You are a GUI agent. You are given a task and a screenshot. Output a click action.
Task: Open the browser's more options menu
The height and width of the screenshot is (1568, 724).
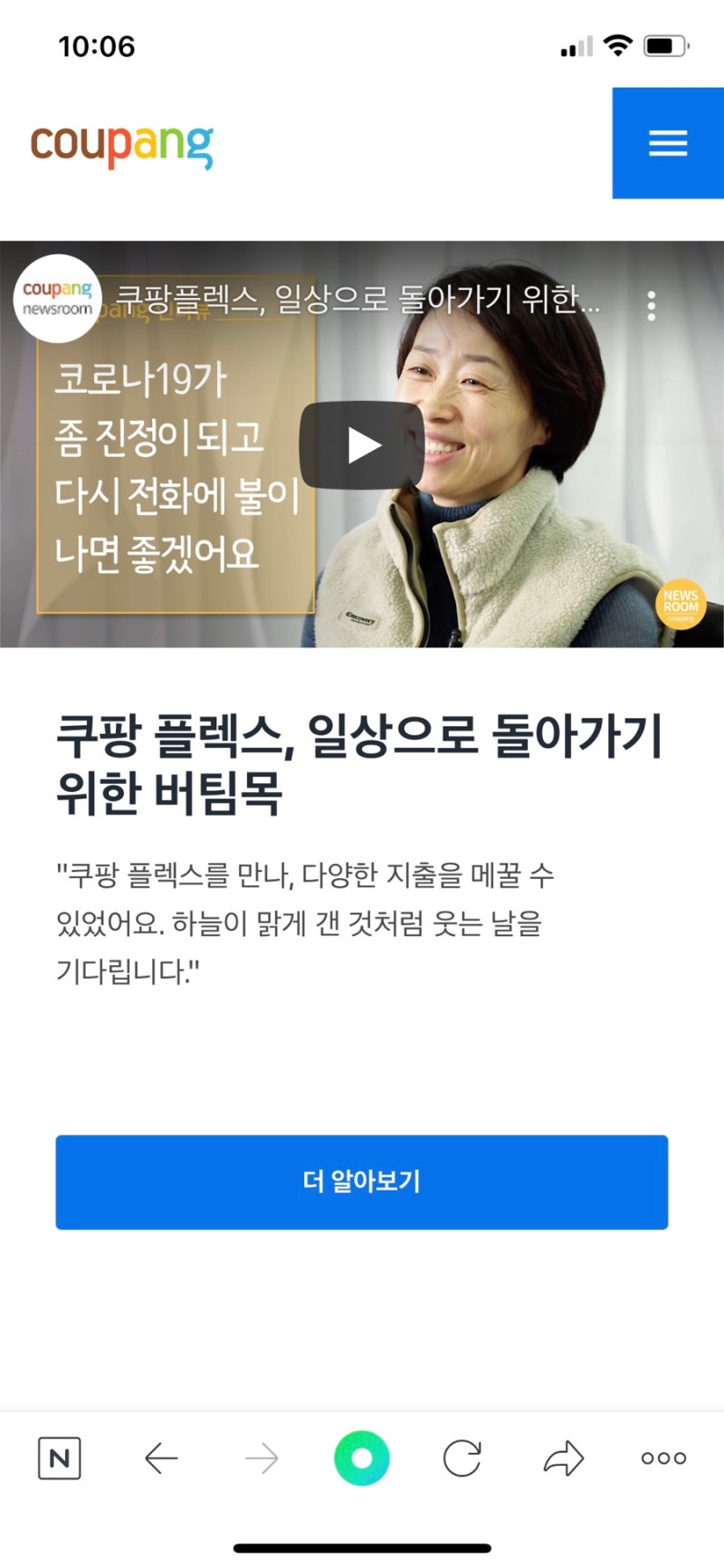pyautogui.click(x=663, y=1458)
